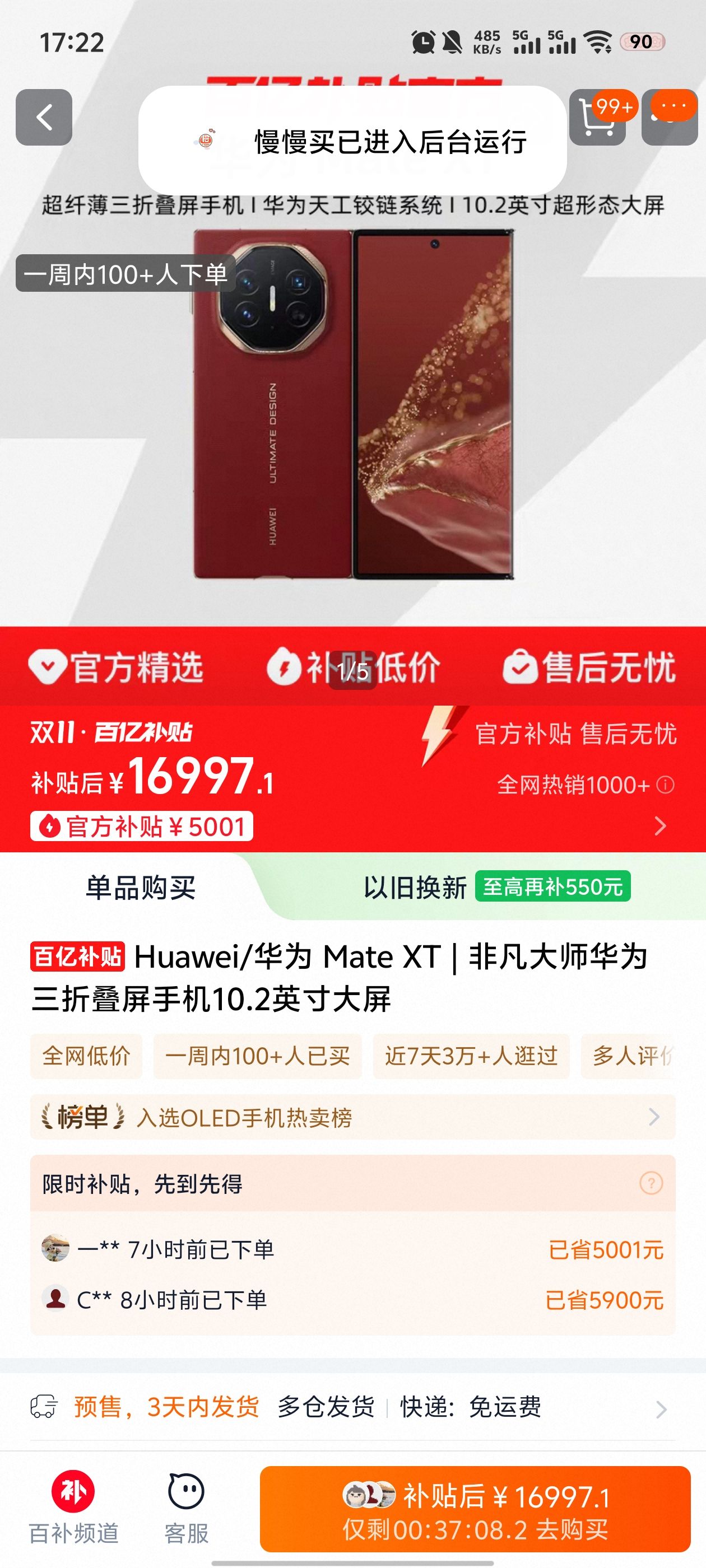This screenshot has width=706, height=1568.
Task: Open the OLED手机热卖榜 ranking via its chevron
Action: pos(653,1116)
